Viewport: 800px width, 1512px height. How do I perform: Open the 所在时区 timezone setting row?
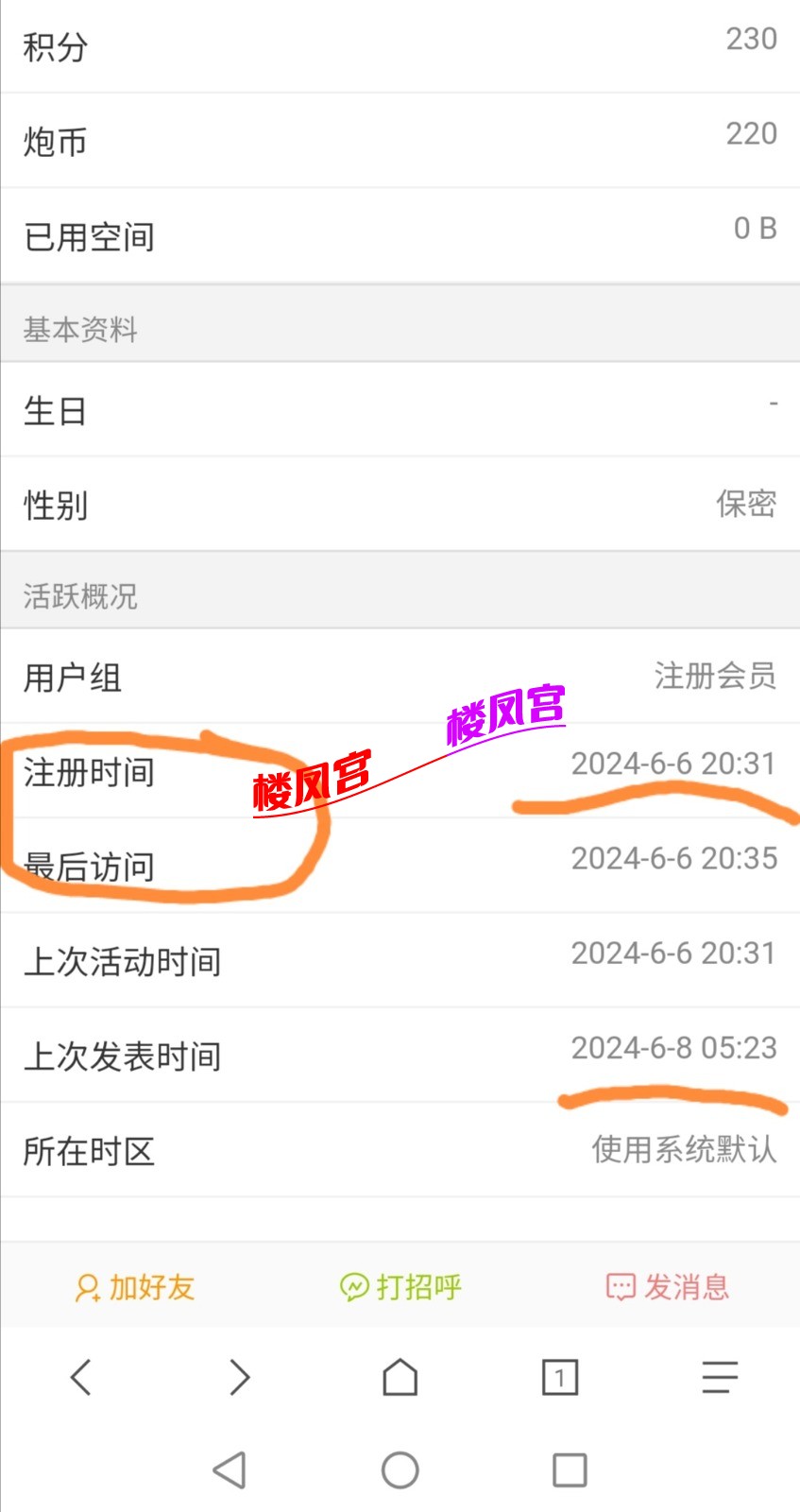[x=400, y=1150]
